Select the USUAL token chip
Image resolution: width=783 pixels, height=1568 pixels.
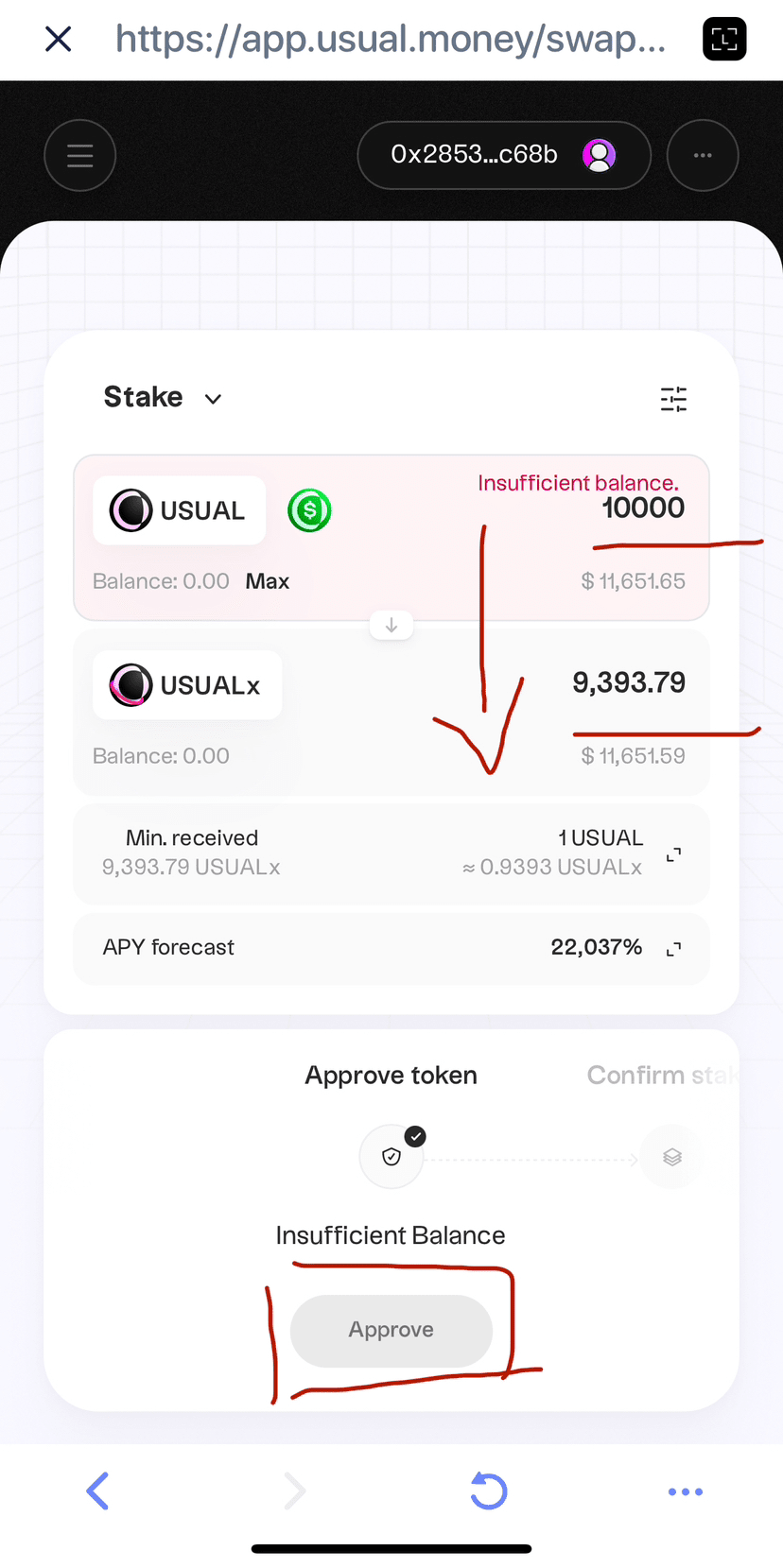coord(179,510)
